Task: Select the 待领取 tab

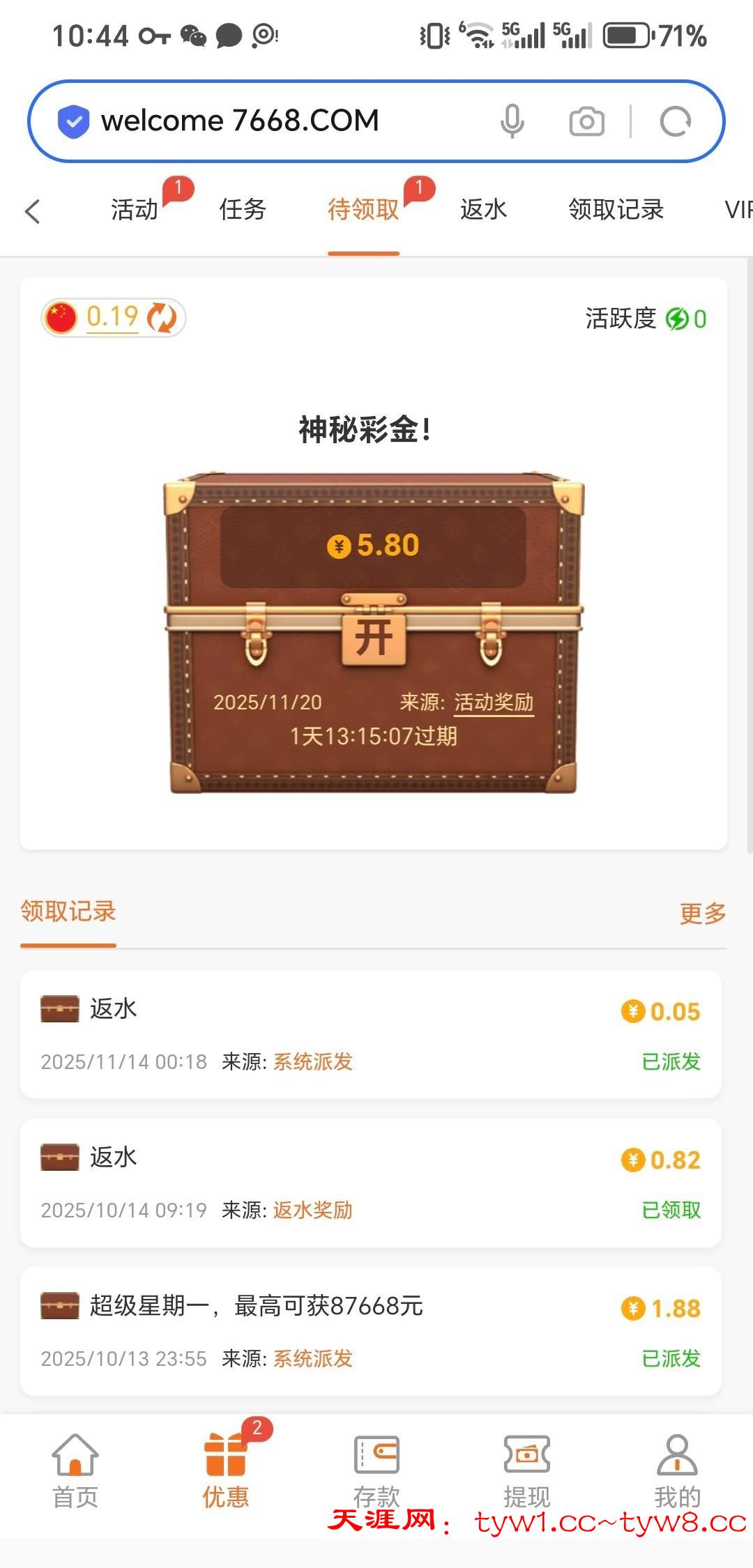Action: (363, 209)
